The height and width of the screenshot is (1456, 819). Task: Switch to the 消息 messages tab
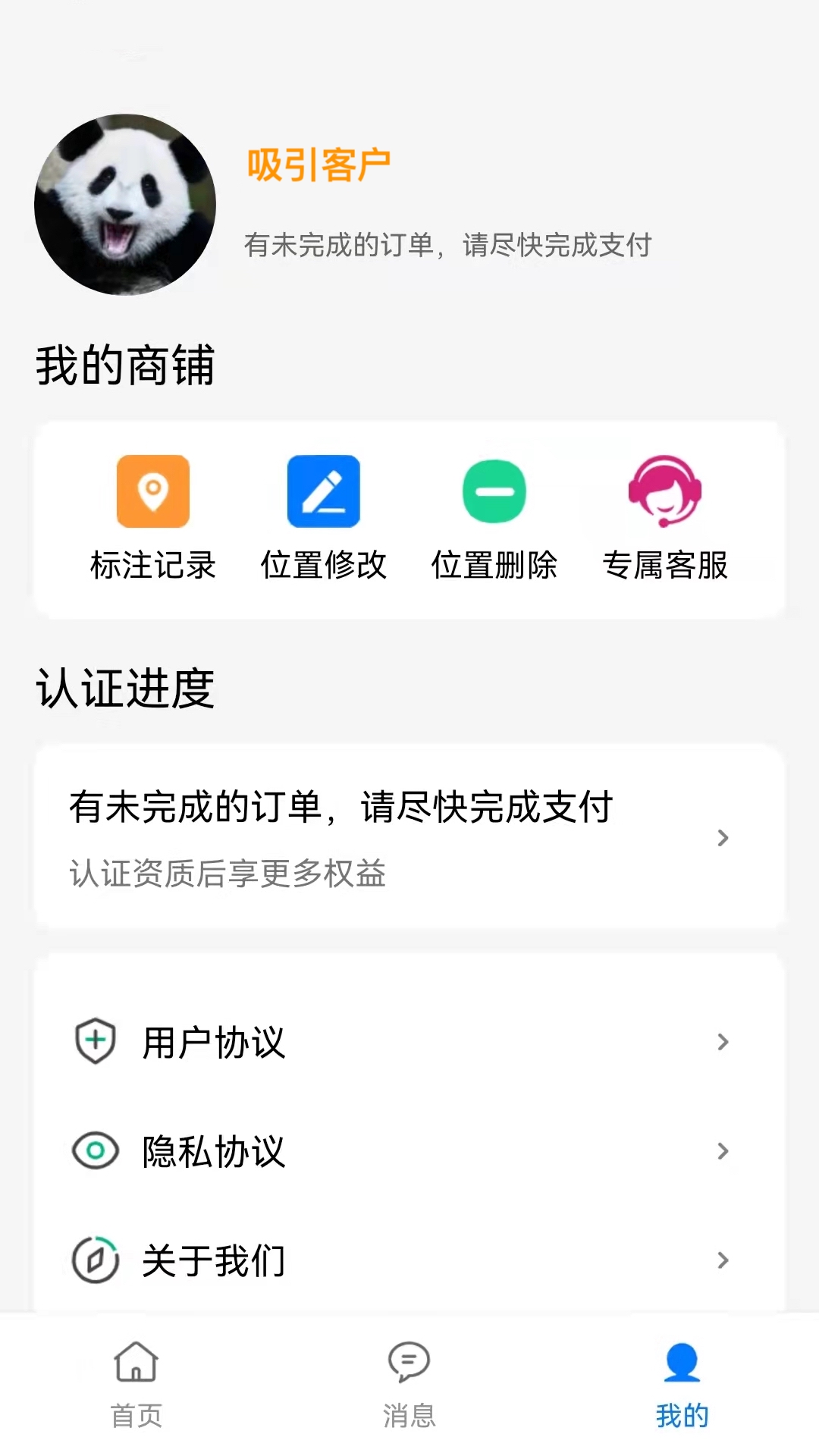coord(409,1385)
